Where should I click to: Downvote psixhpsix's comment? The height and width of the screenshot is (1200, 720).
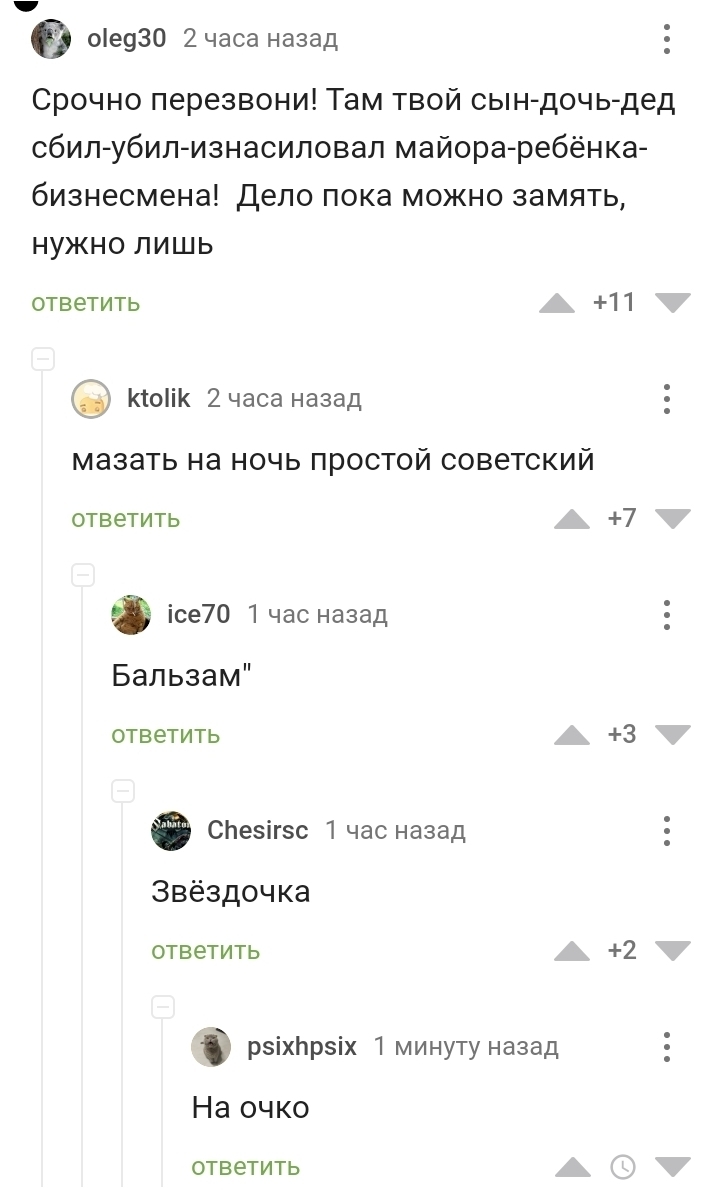coord(673,1167)
